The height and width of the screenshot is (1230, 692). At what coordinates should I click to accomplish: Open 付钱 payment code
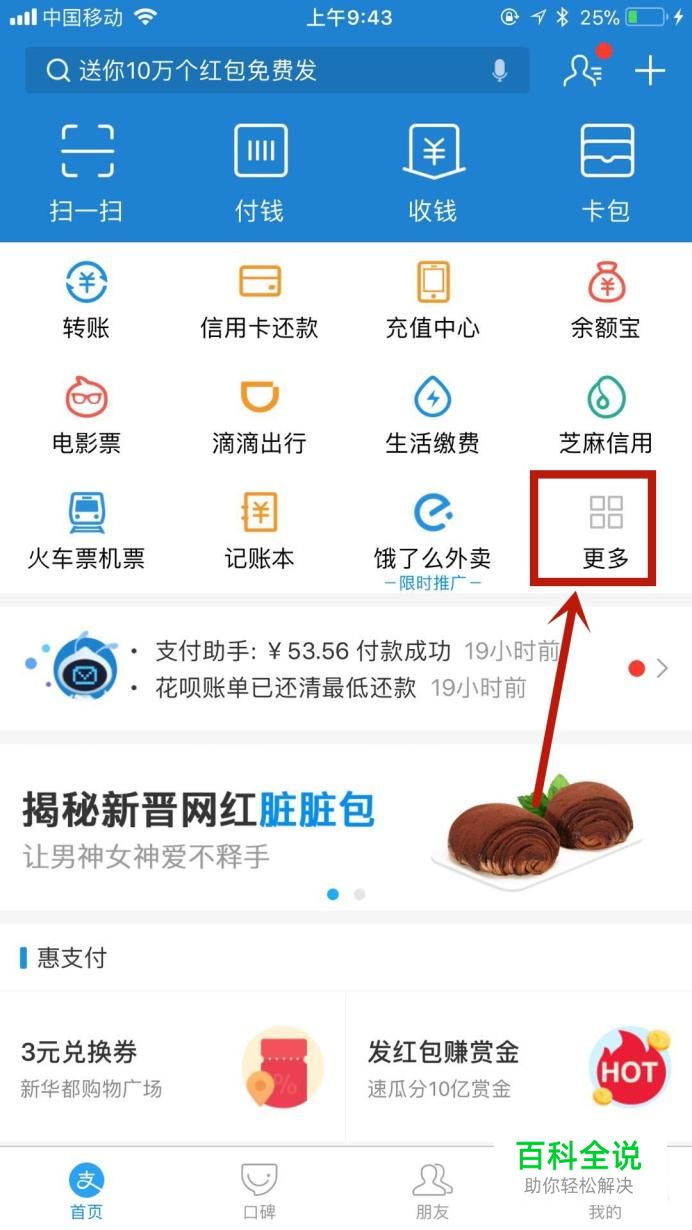(260, 172)
